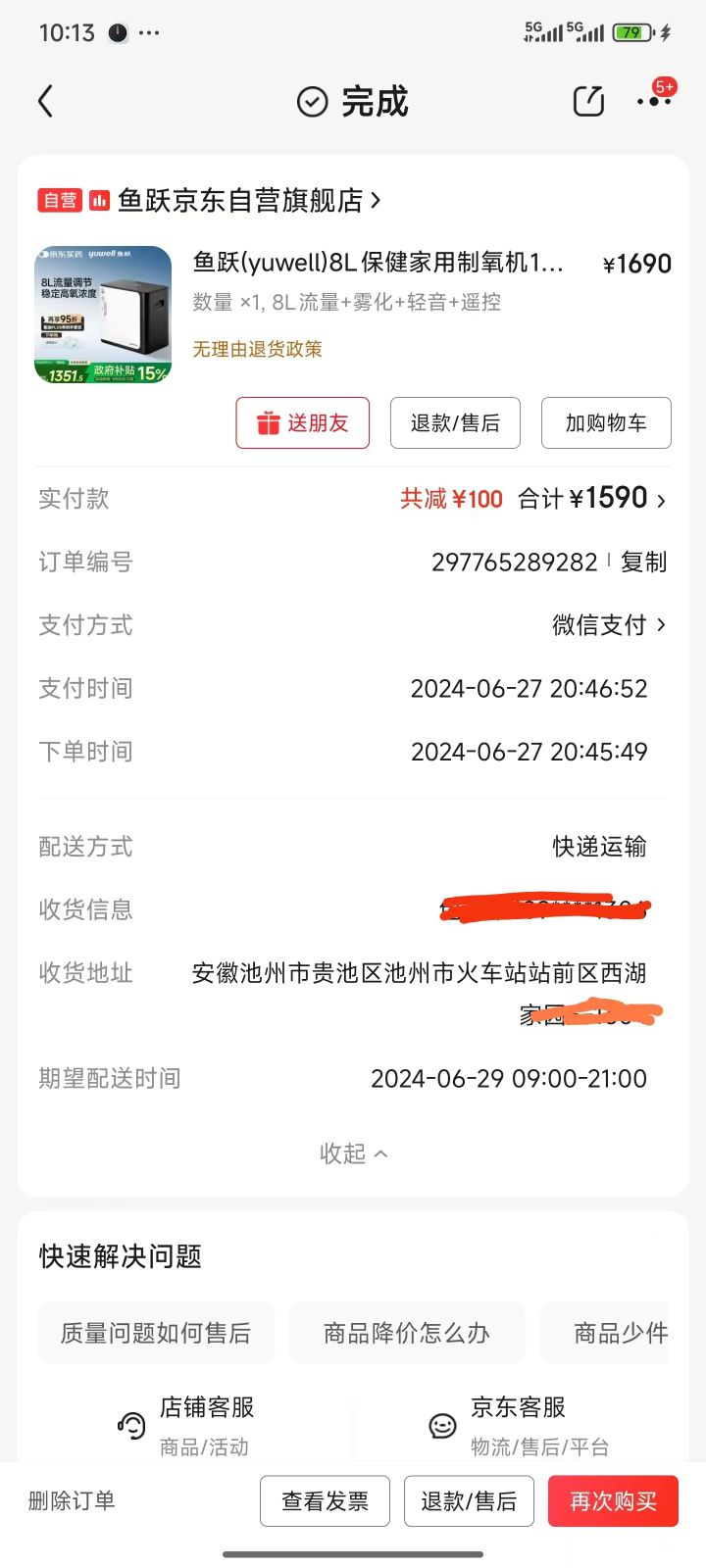Viewport: 706px width, 1568px height.
Task: Add the item via 加购物车
Action: 606,423
